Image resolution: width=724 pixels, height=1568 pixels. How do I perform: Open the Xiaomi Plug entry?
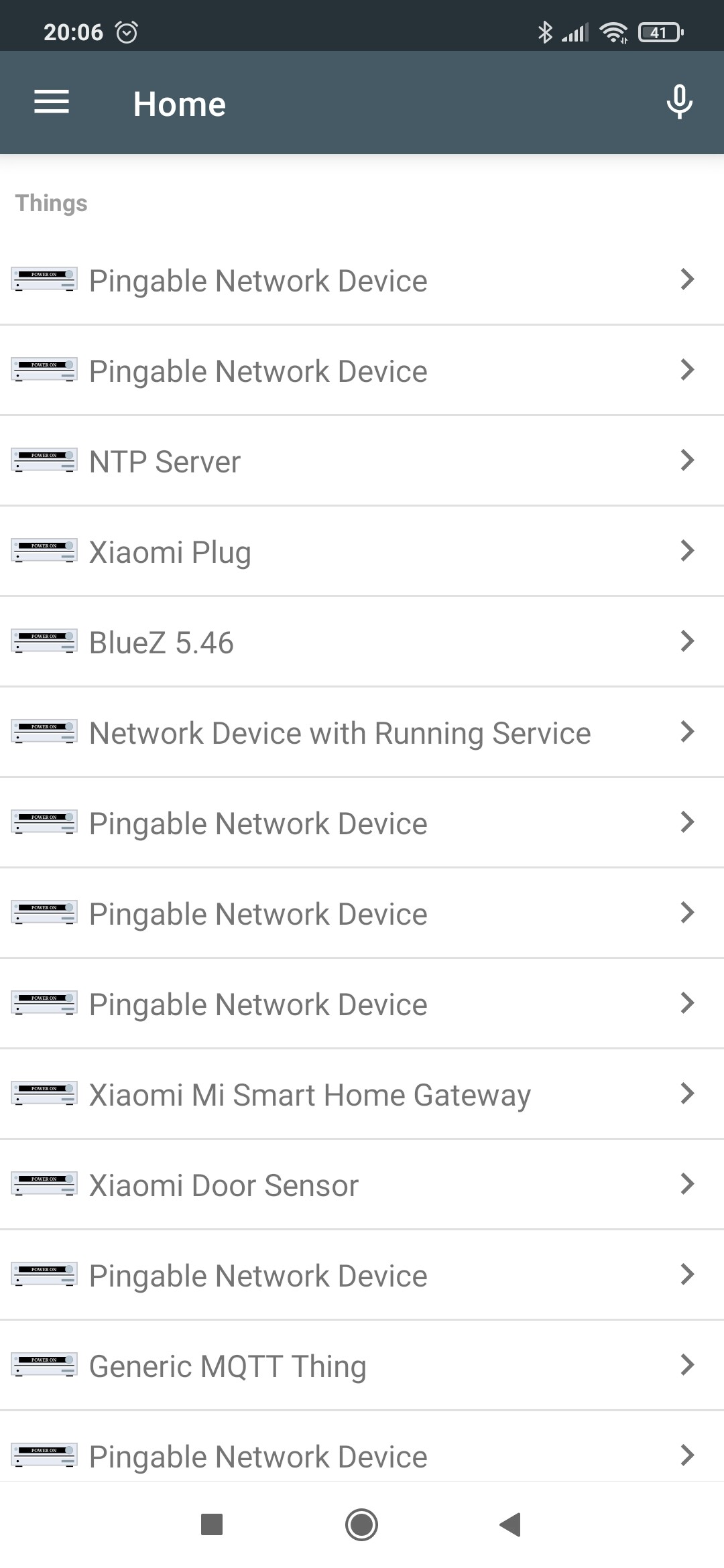[x=362, y=551]
